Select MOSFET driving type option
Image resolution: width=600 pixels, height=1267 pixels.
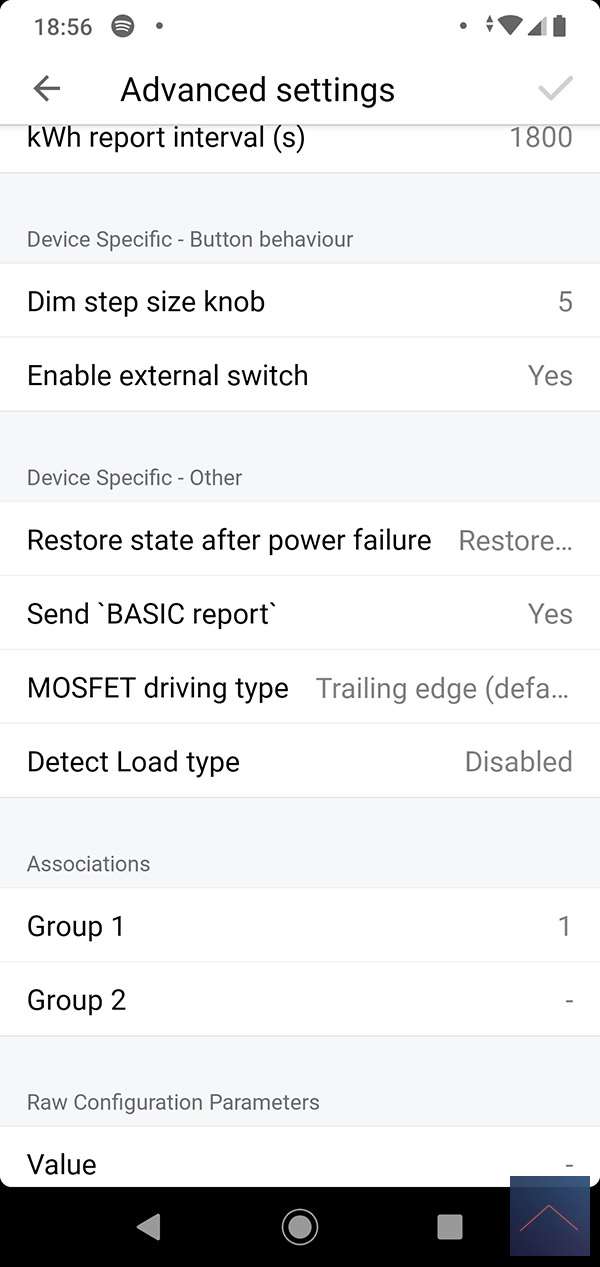[x=300, y=688]
